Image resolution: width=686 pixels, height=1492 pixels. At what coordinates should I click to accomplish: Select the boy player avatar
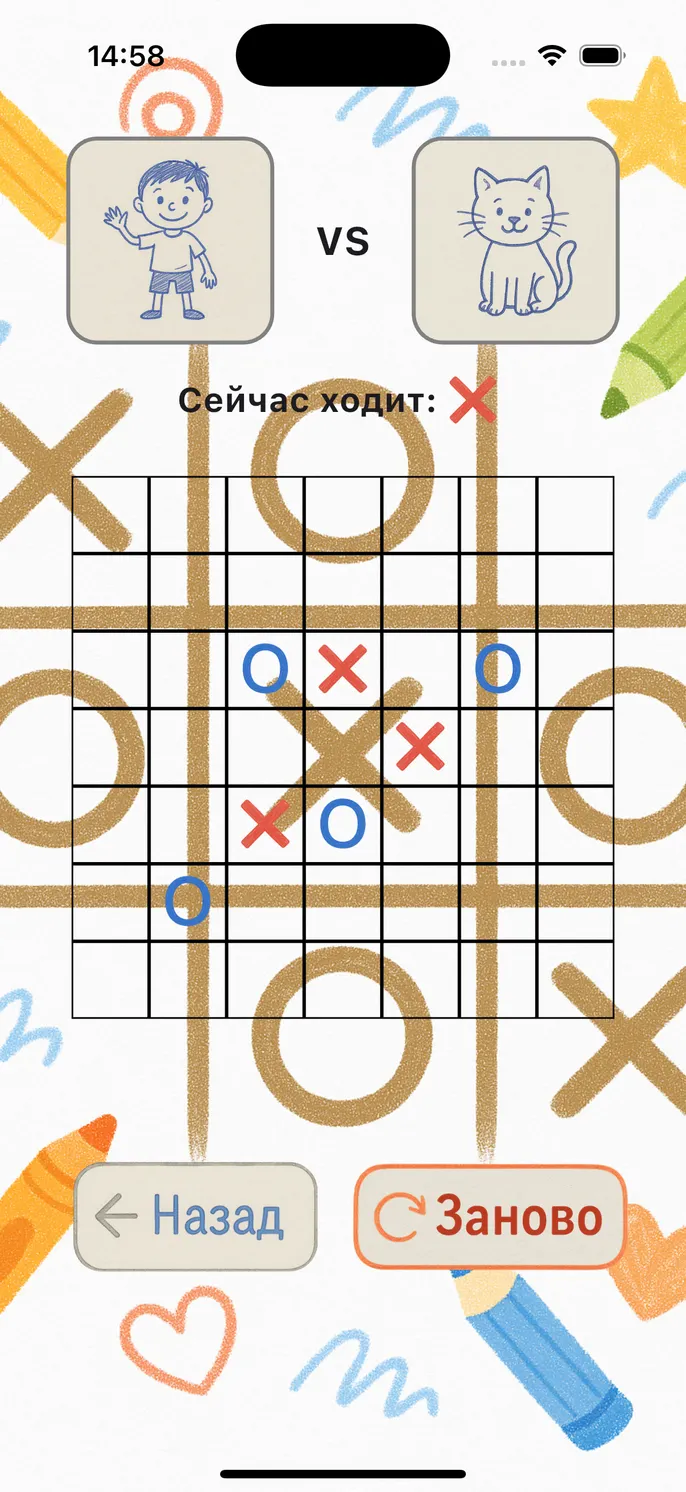(170, 241)
